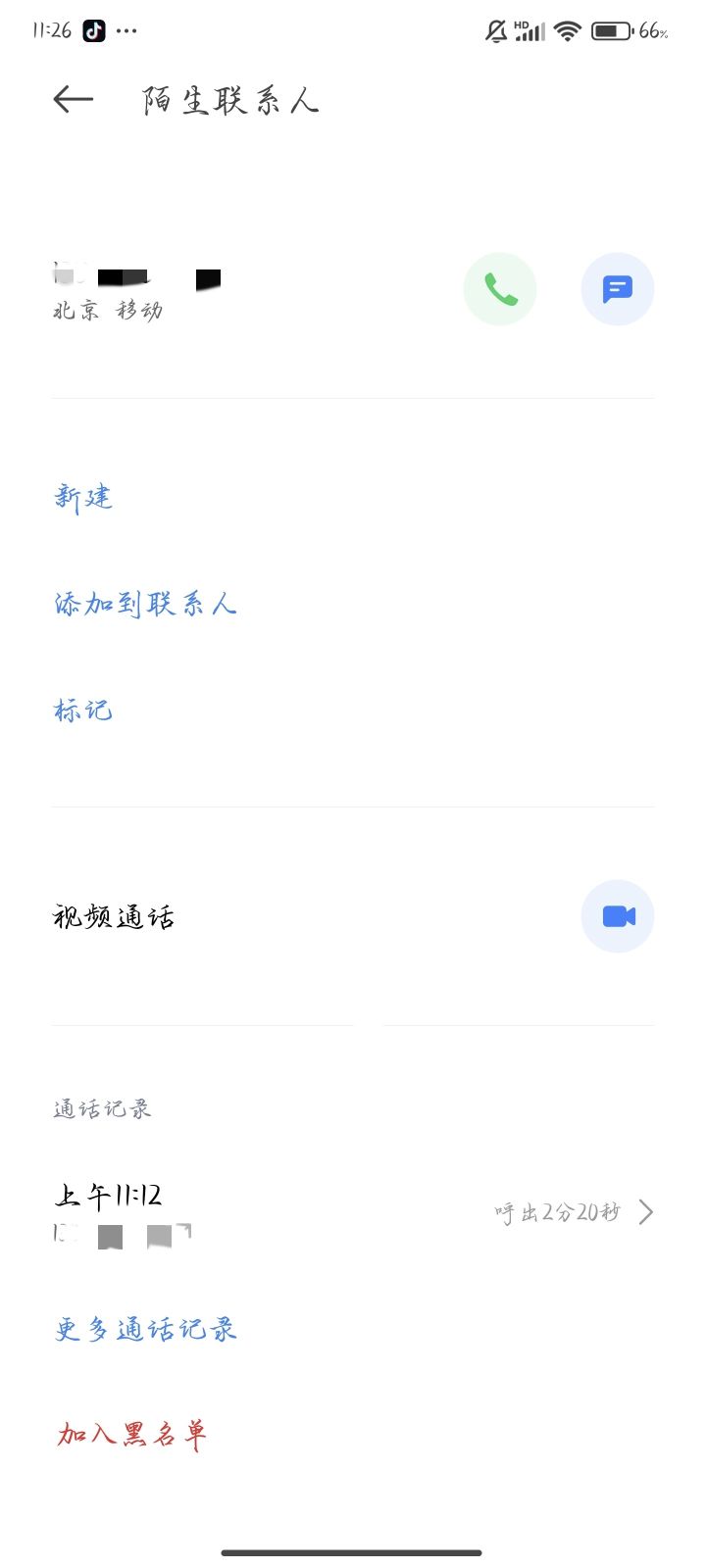View 更多通话记录
This screenshot has width=706, height=1568.
145,1330
